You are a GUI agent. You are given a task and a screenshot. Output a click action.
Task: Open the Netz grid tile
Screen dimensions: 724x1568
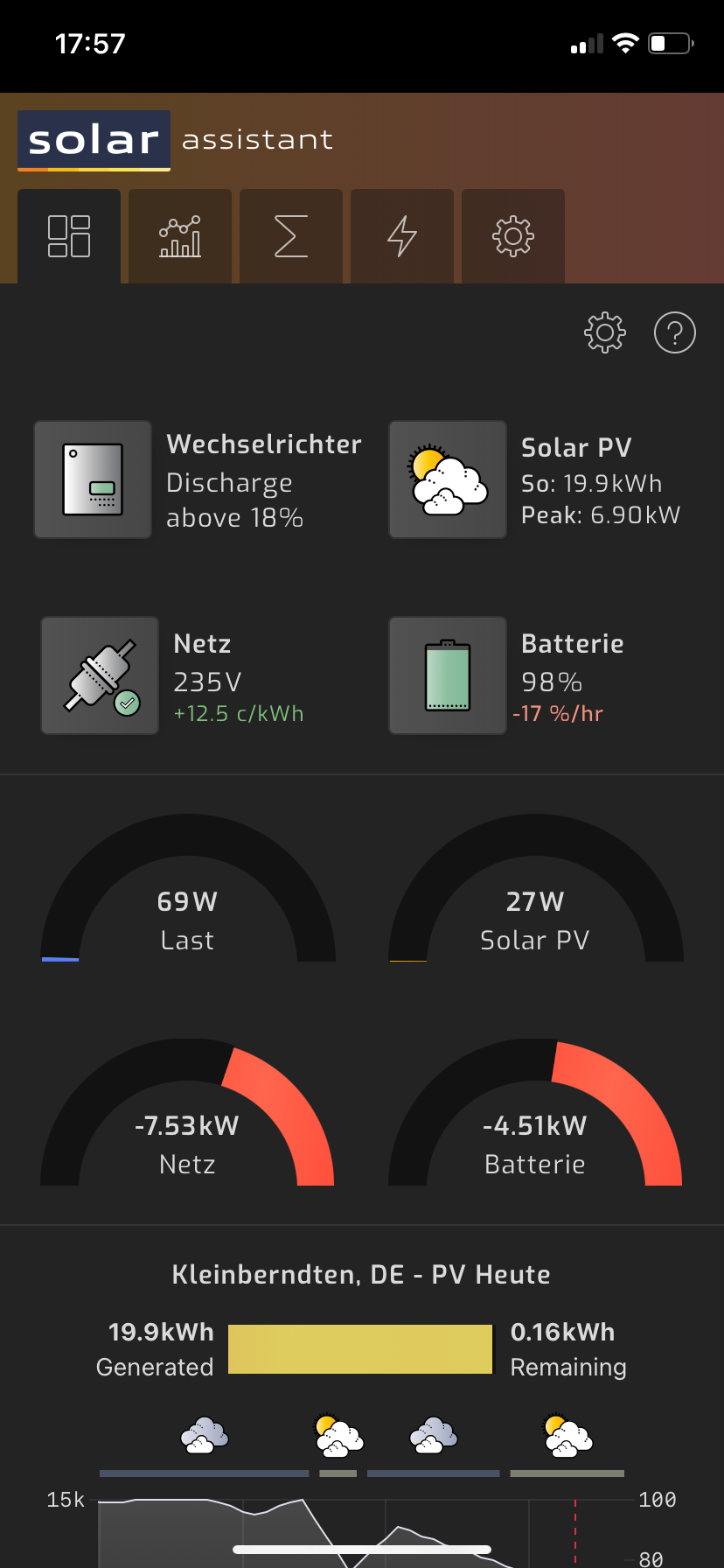100,675
